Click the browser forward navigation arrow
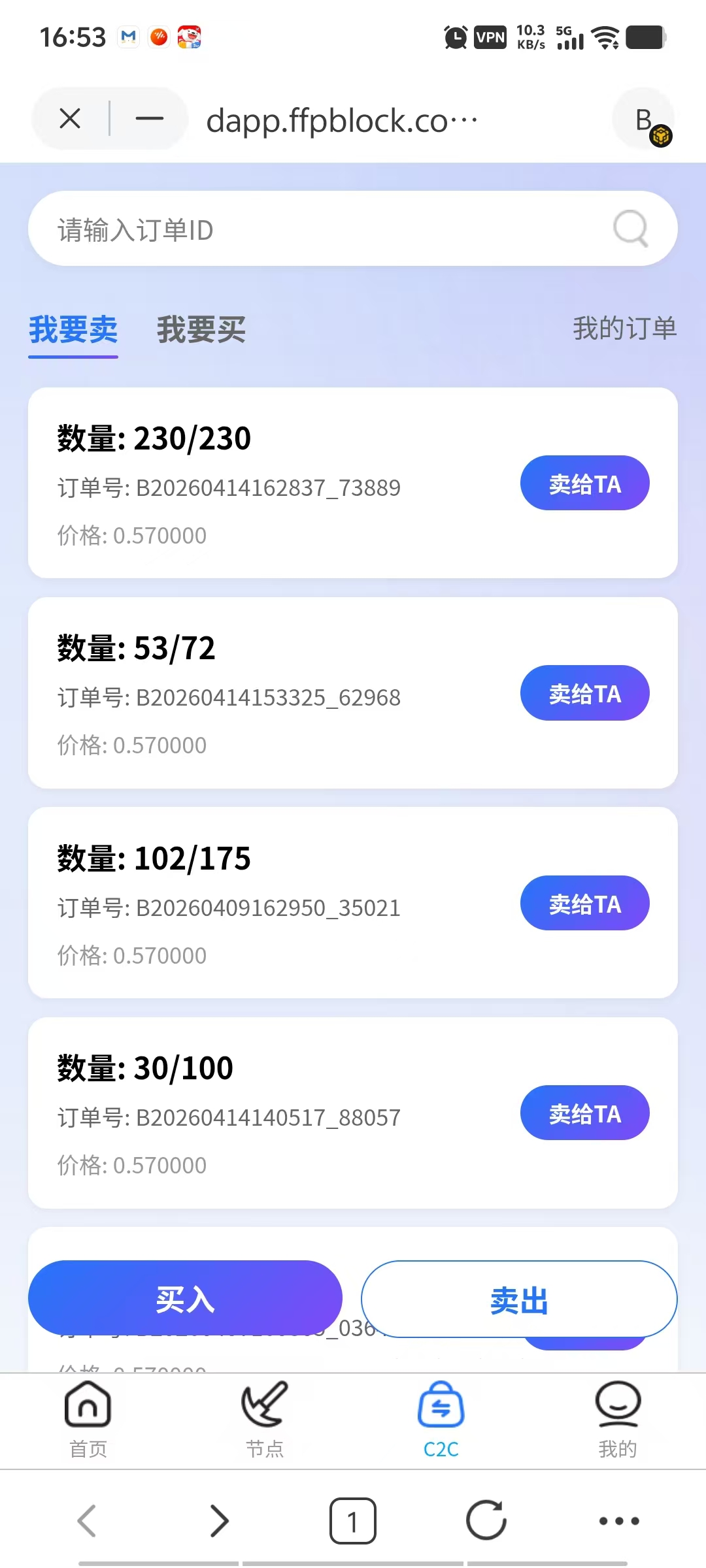Viewport: 706px width, 1568px height. click(220, 1519)
